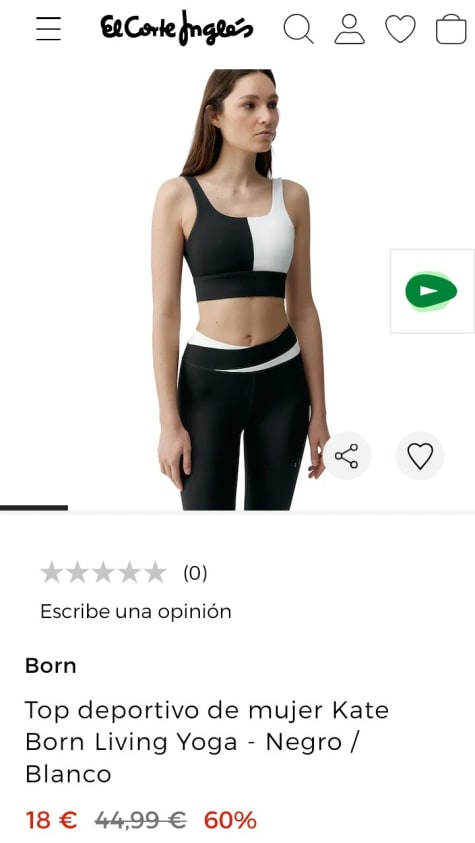
Task: Tap Escribe una opinión
Action: [x=136, y=611]
